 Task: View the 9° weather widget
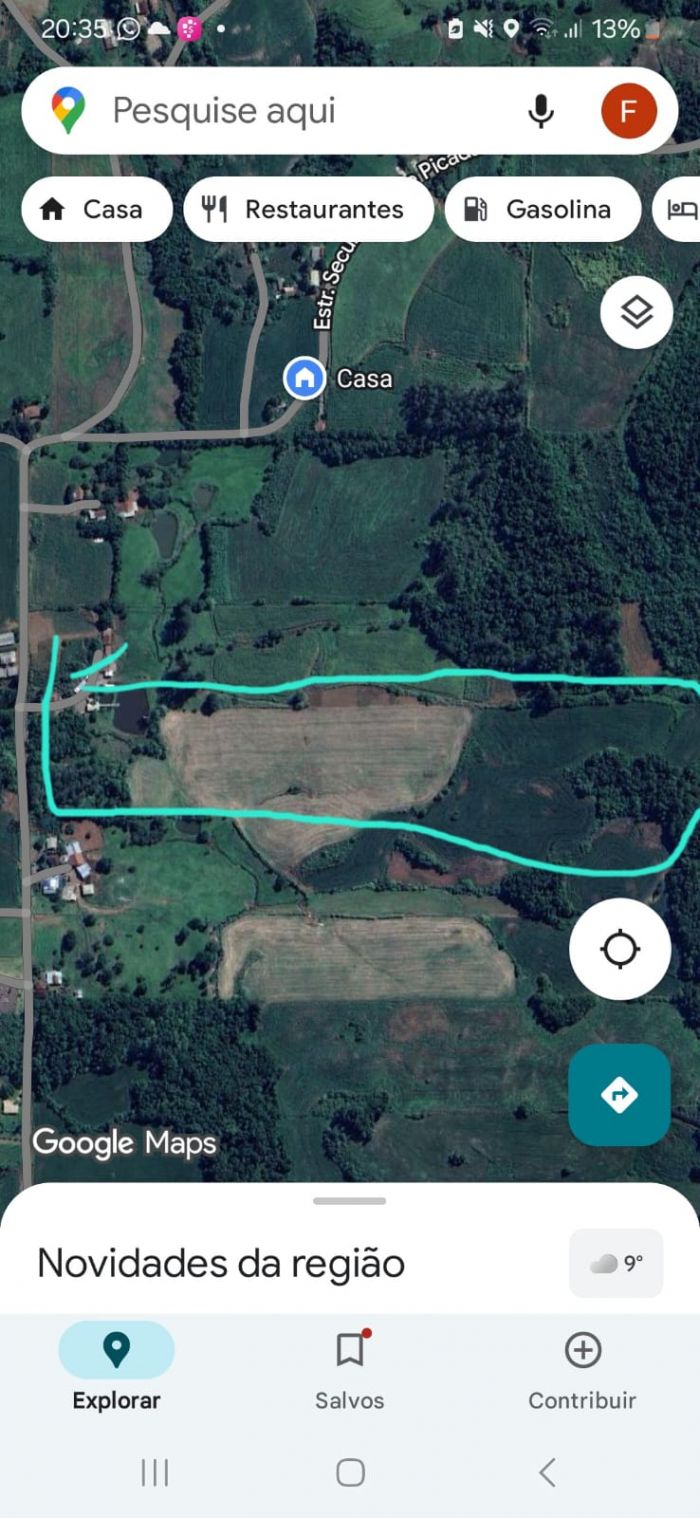(x=616, y=1263)
